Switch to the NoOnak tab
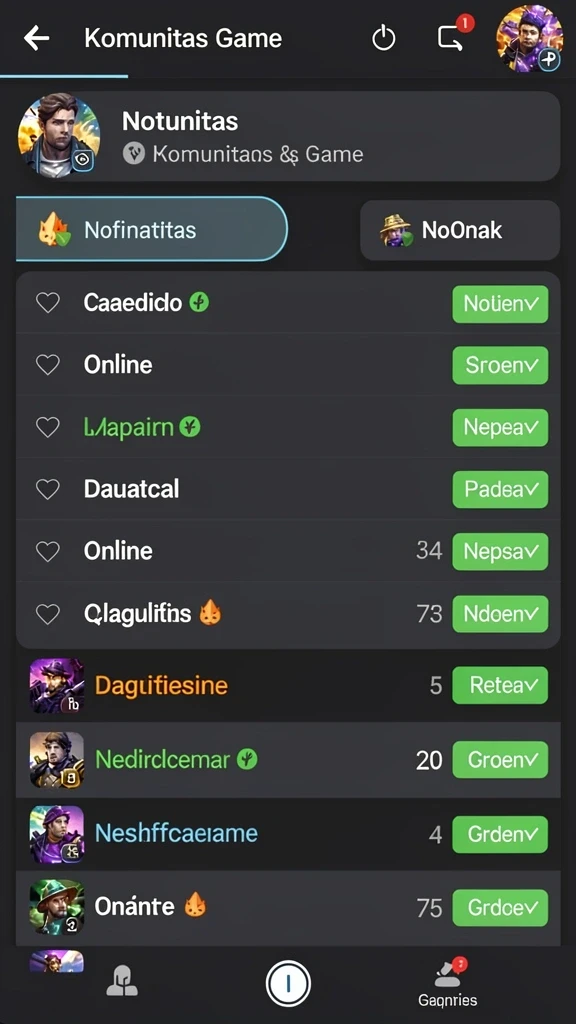Viewport: 576px width, 1024px height. 460,230
